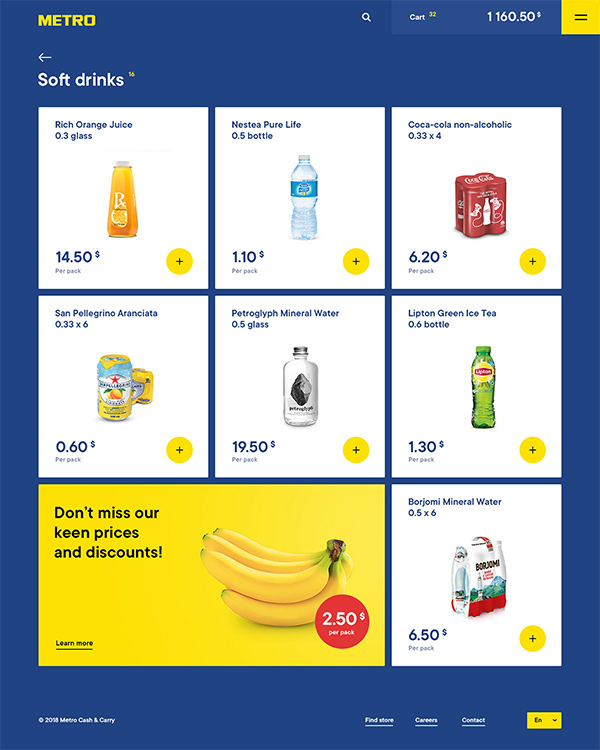Tap the METRO logo to go home
The width and height of the screenshot is (600, 750).
(67, 19)
